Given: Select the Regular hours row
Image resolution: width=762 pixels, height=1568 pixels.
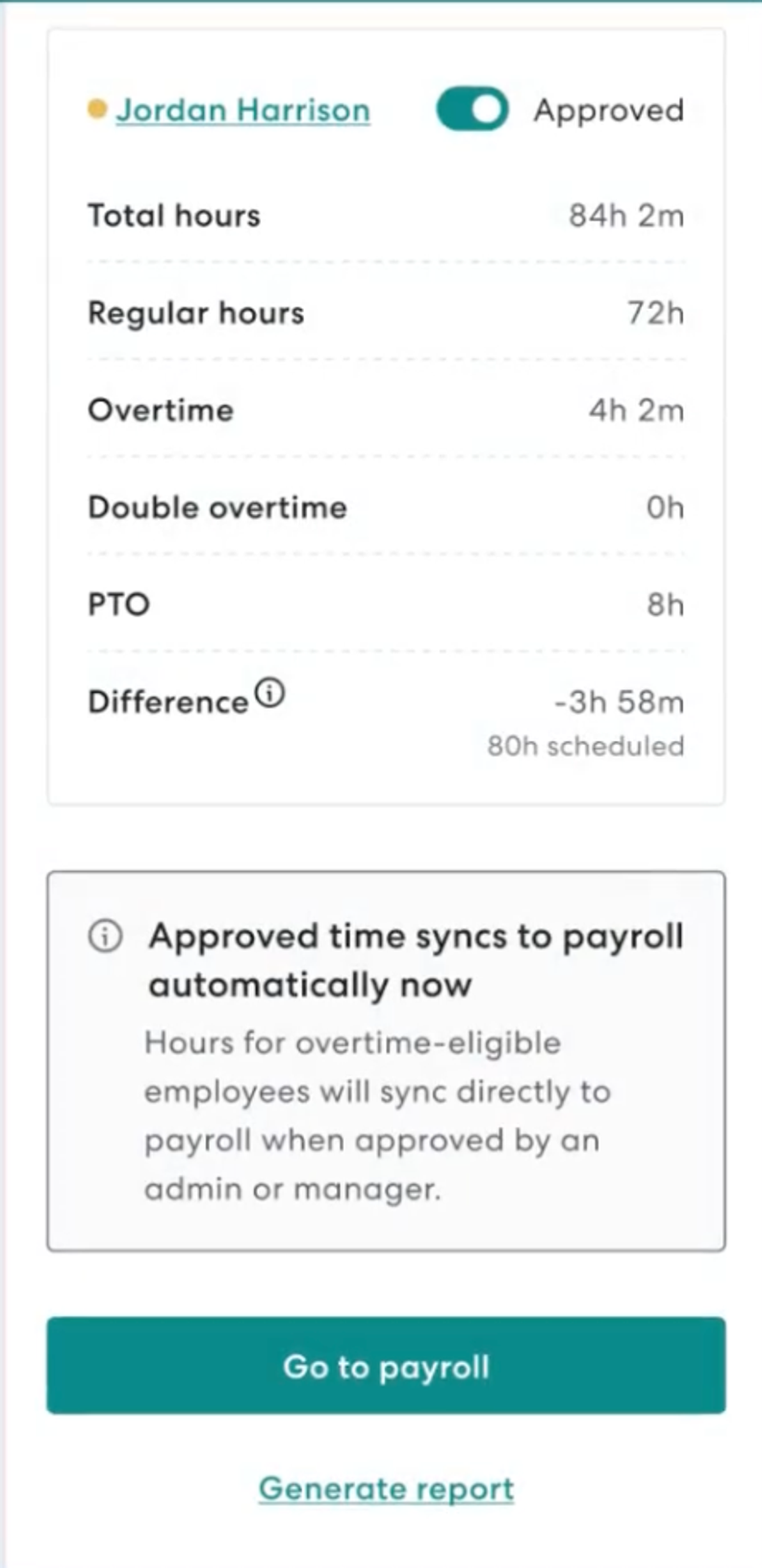Looking at the screenshot, I should click(384, 312).
